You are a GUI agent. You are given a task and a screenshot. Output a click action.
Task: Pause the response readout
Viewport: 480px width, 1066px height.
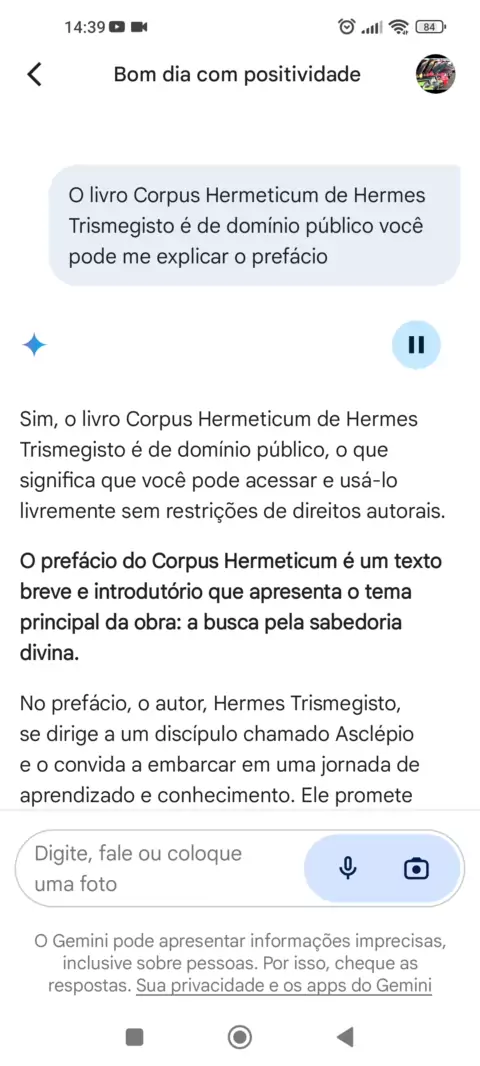416,345
